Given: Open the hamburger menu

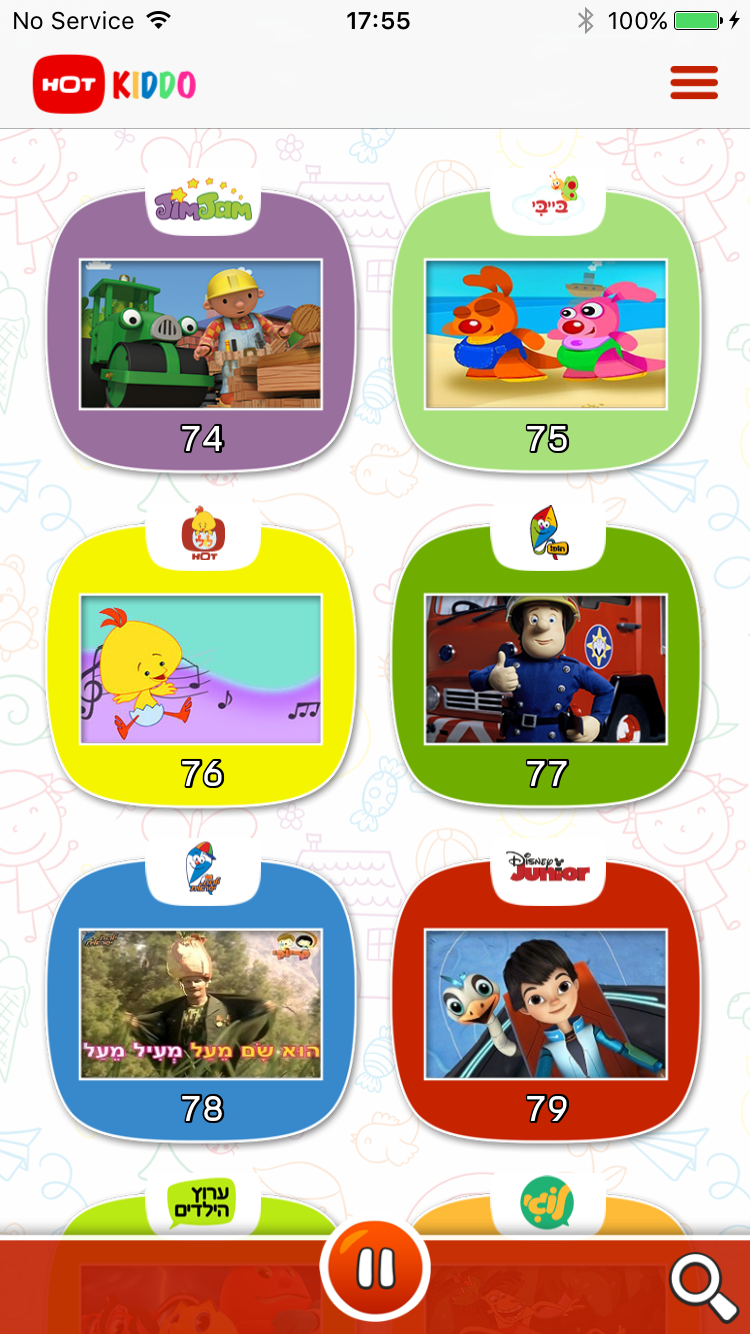Looking at the screenshot, I should 694,83.
